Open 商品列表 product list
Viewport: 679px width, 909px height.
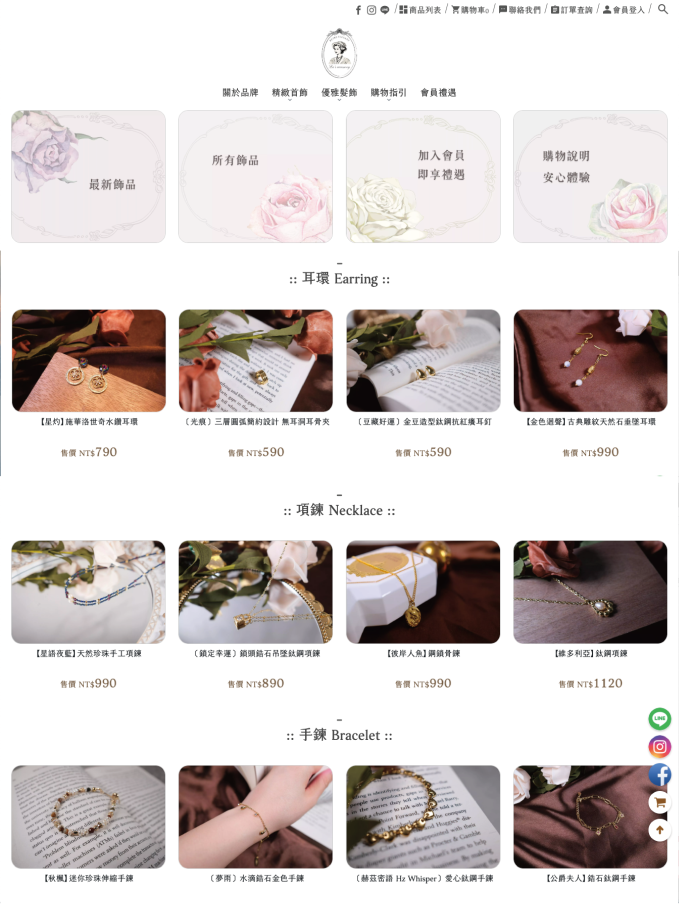click(x=420, y=10)
